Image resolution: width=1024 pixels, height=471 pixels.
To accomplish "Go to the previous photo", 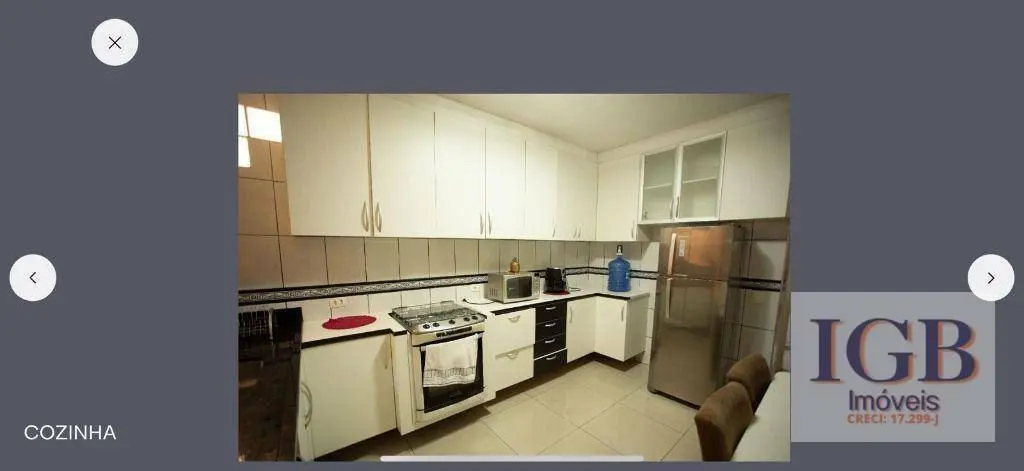I will pos(33,278).
